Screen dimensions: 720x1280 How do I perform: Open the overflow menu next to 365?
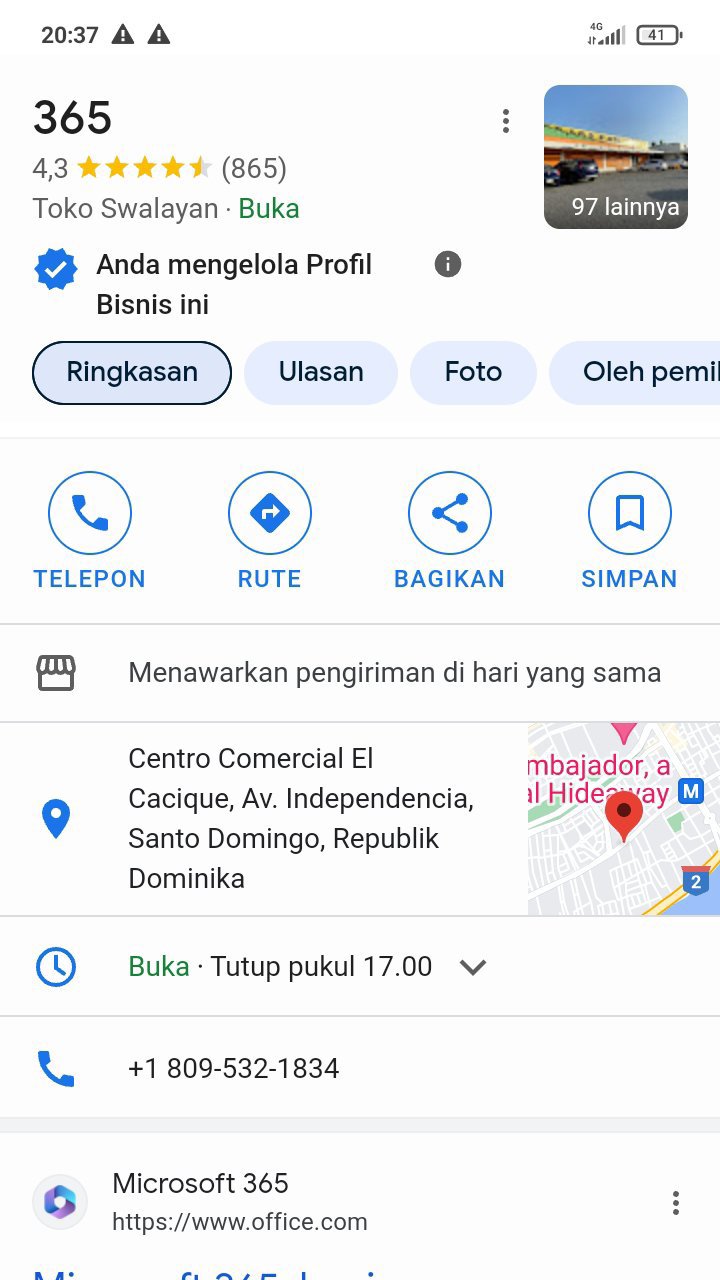(506, 121)
